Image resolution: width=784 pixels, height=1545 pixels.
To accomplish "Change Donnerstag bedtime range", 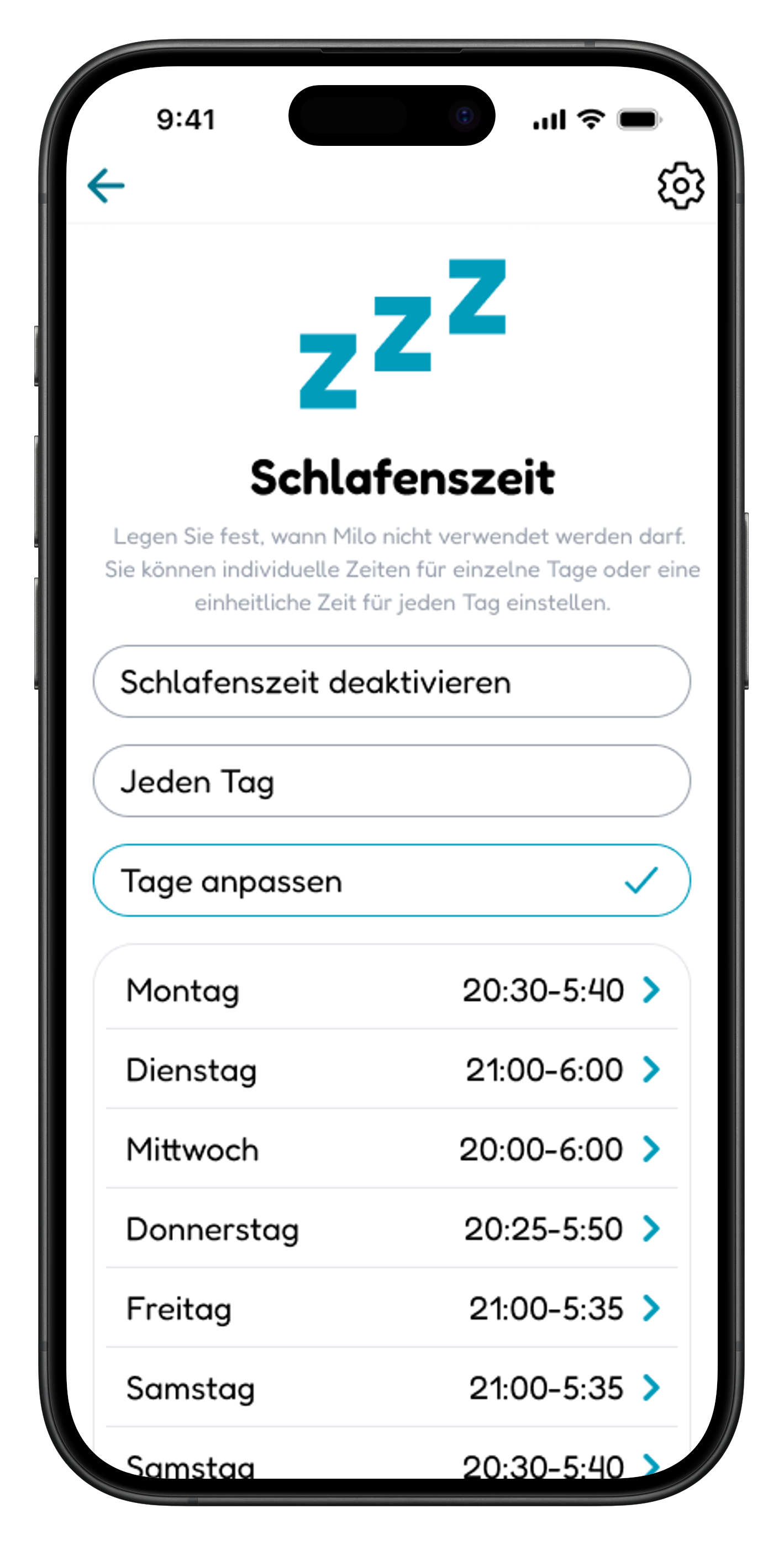I will click(392, 1229).
